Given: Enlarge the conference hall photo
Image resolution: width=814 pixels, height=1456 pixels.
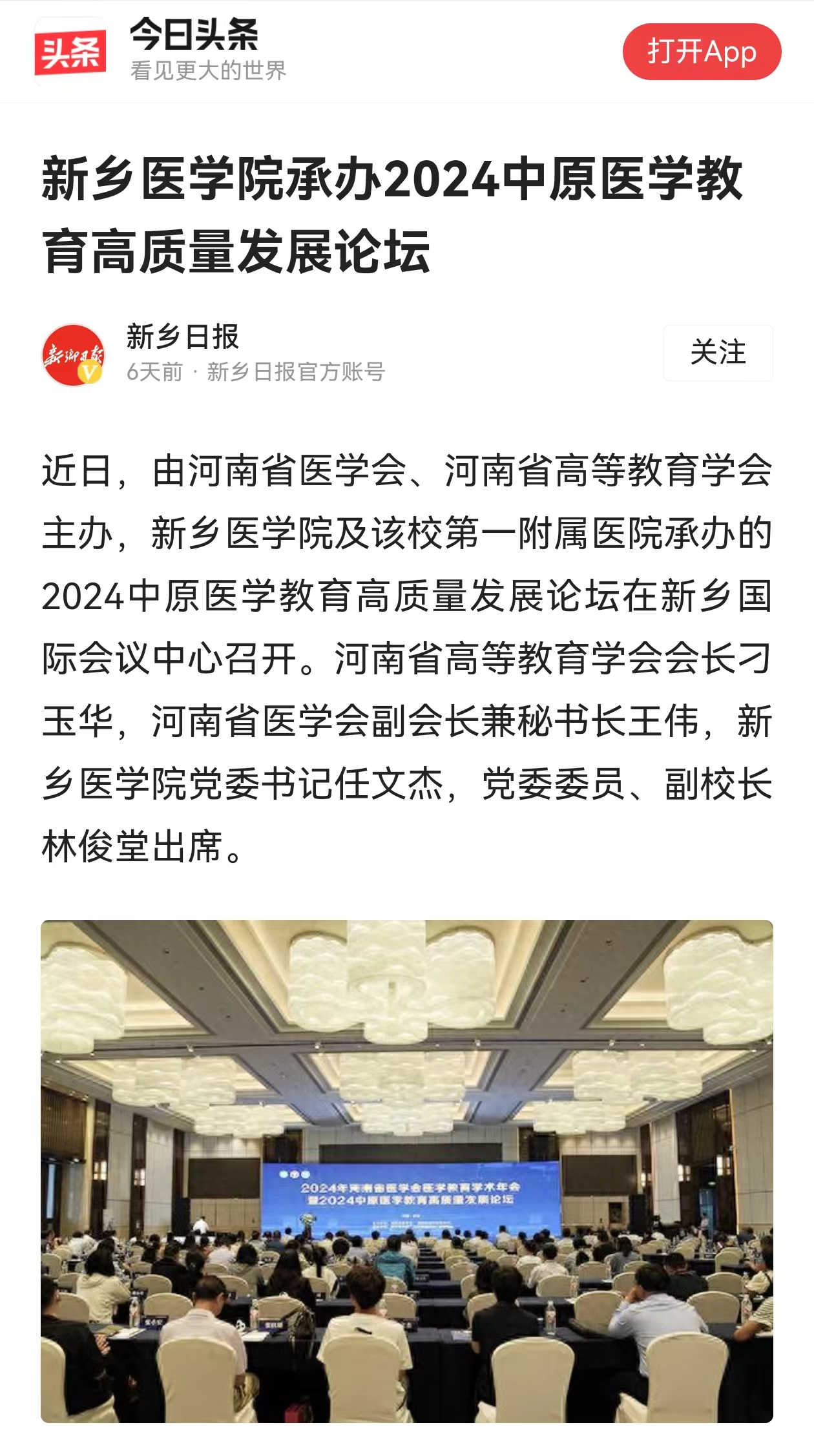Looking at the screenshot, I should click(407, 1170).
